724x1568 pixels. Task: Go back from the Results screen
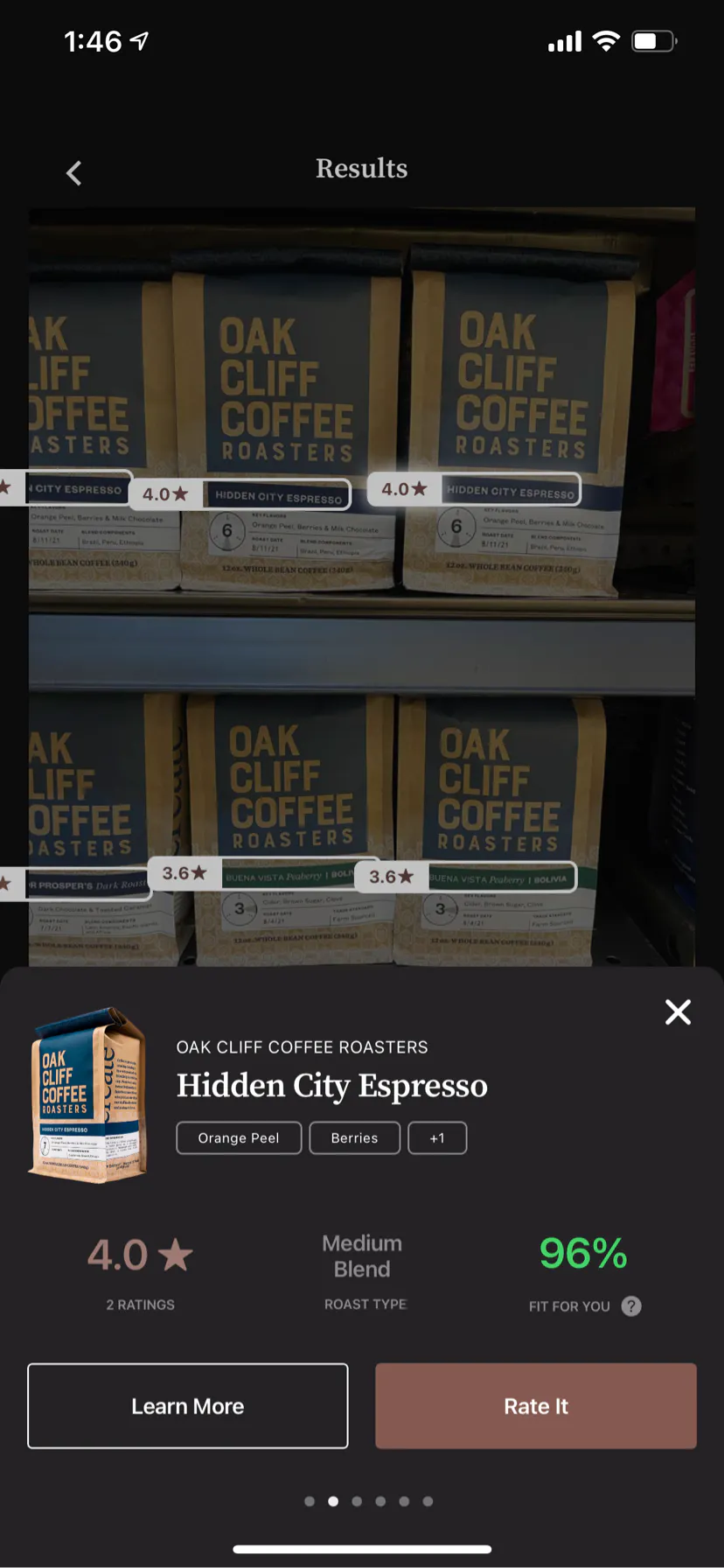[74, 173]
